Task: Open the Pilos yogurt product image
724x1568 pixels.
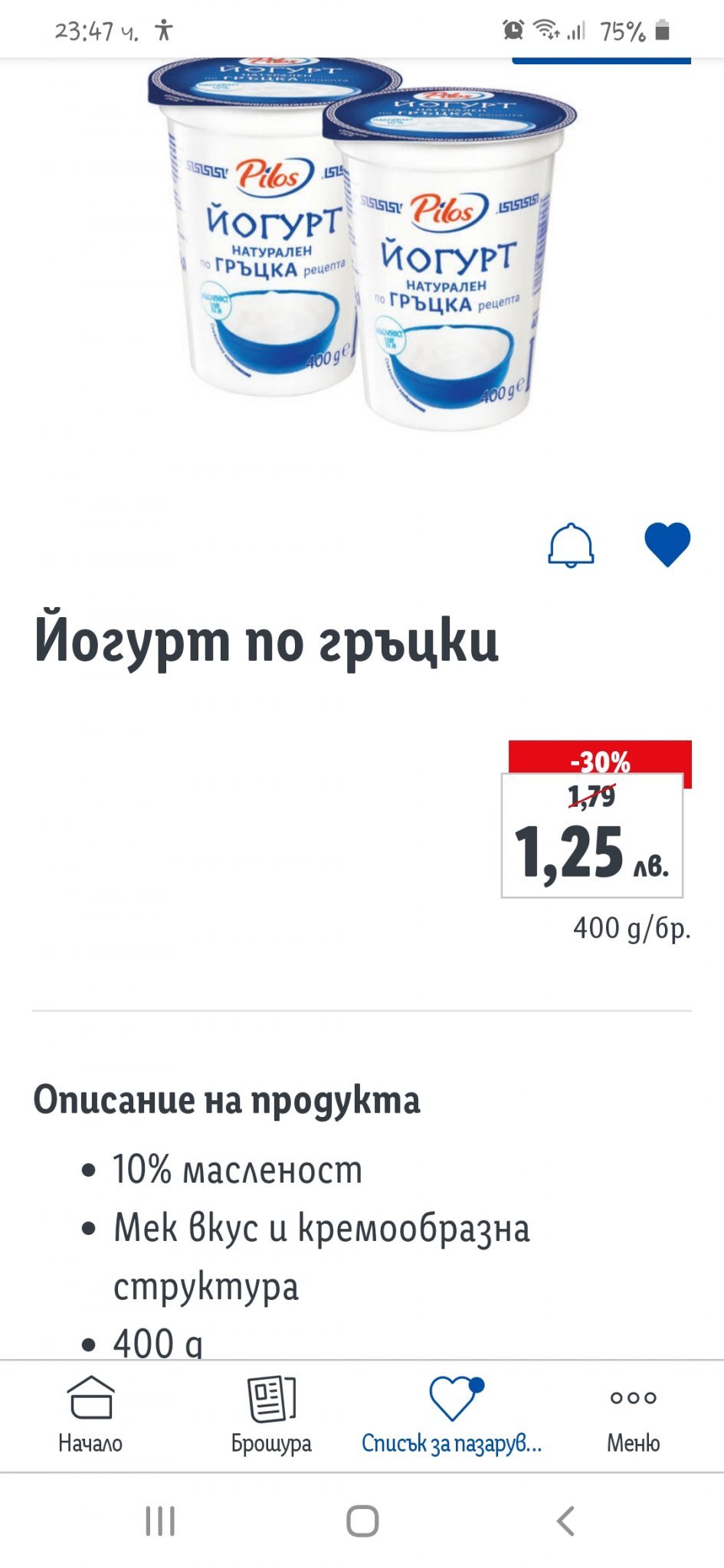Action: coord(362,245)
